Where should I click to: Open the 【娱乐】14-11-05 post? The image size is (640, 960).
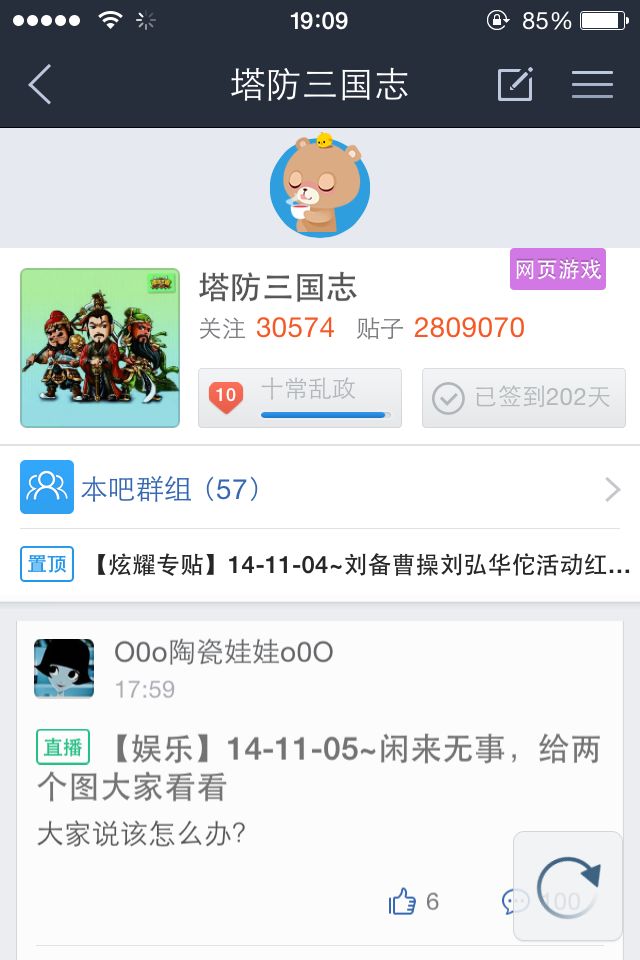pyautogui.click(x=318, y=768)
